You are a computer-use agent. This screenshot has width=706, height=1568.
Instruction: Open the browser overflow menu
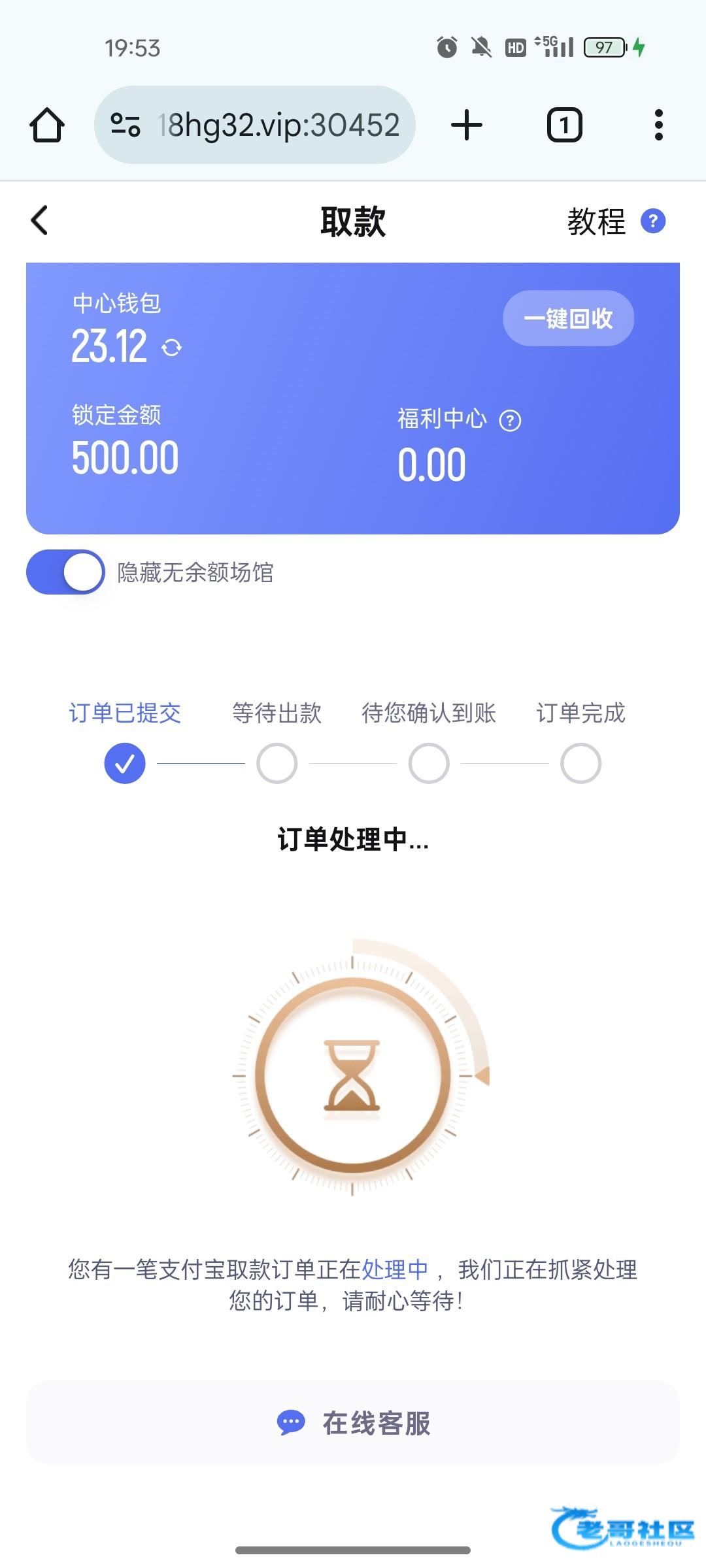coord(658,125)
